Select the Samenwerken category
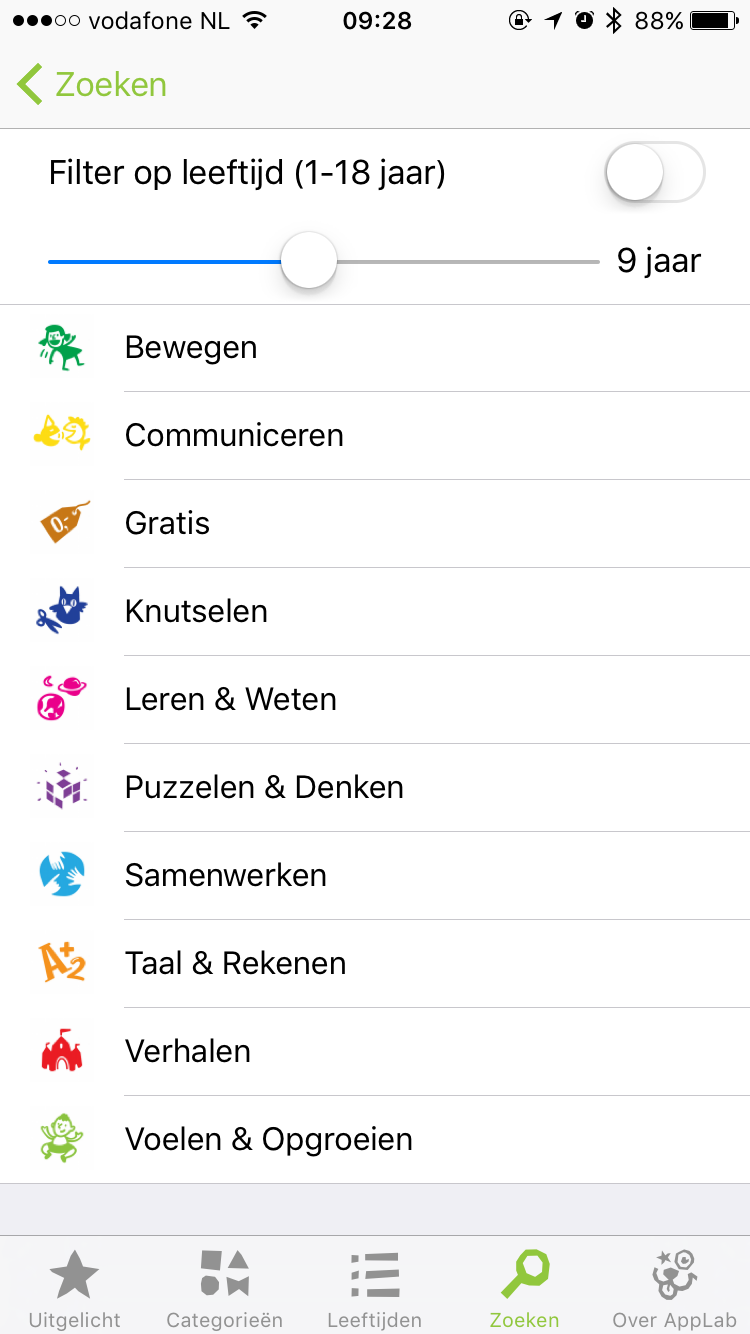Viewport: 750px width, 1334px height. click(x=375, y=876)
